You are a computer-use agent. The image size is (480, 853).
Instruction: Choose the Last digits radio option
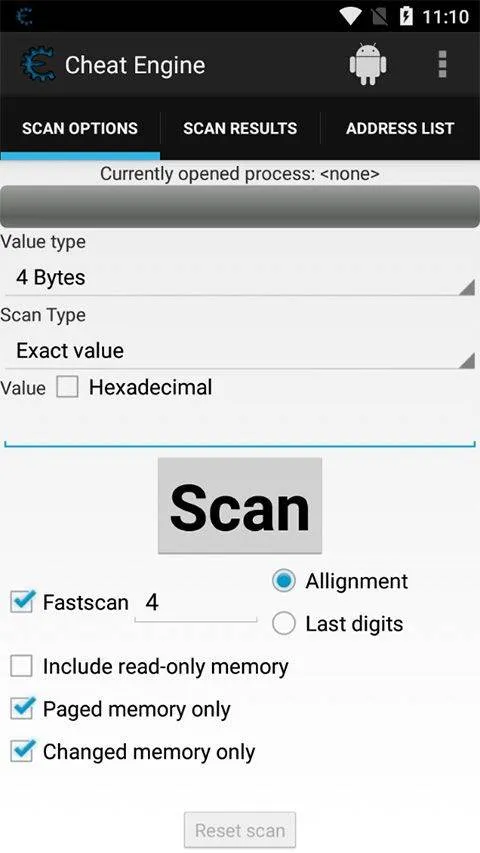[x=284, y=623]
